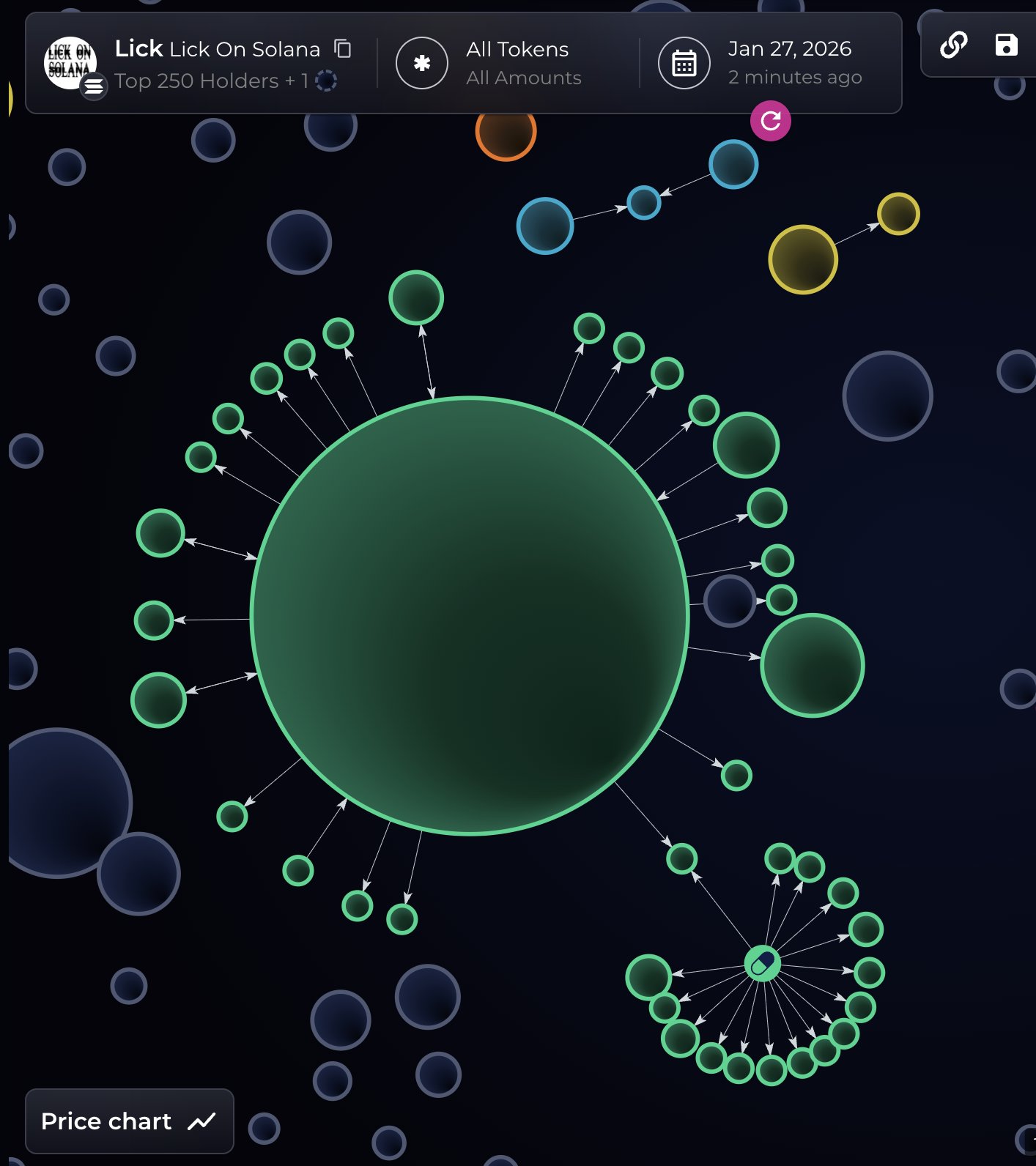Open the Price chart panel

pos(129,1121)
